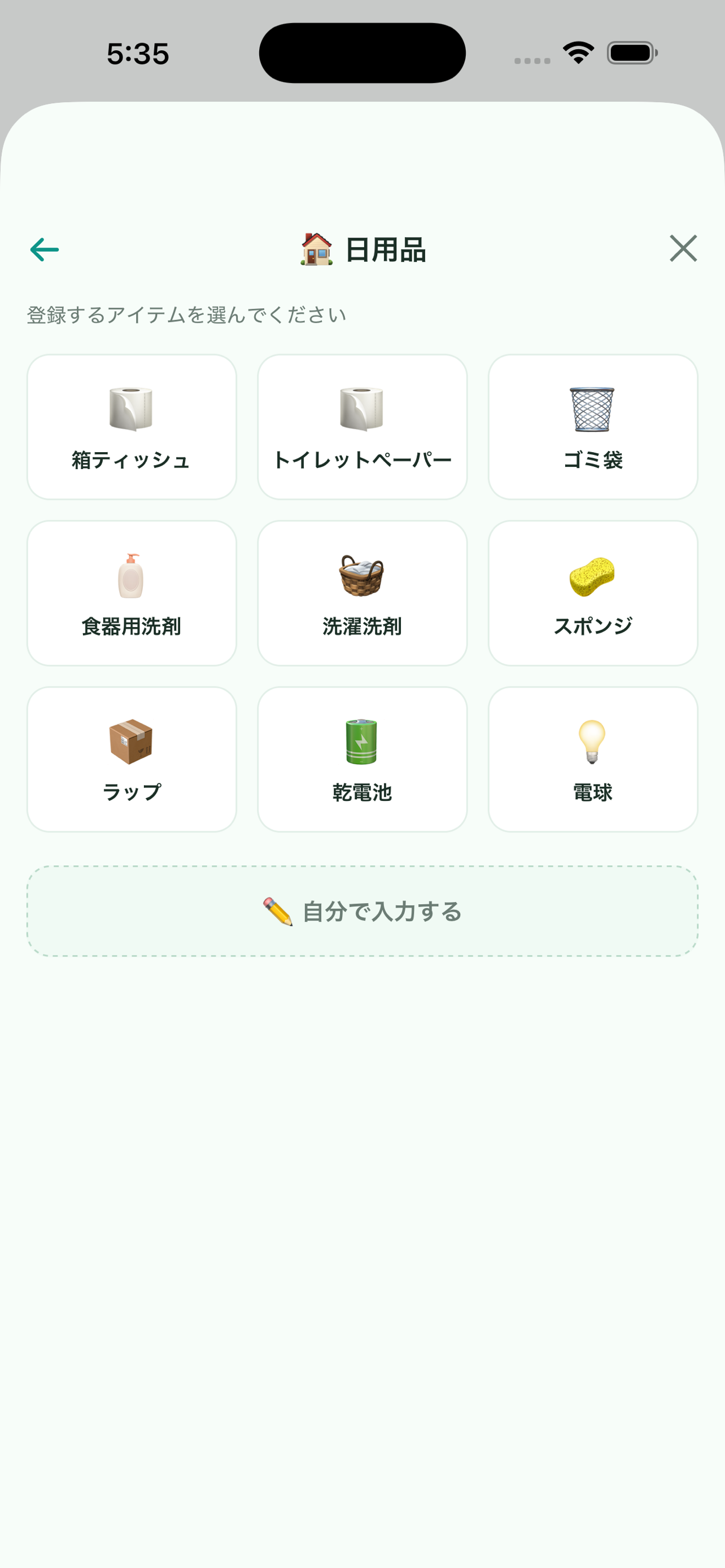Image resolution: width=725 pixels, height=1568 pixels.
Task: Select the ゴミ袋 trash bag item
Action: (593, 425)
